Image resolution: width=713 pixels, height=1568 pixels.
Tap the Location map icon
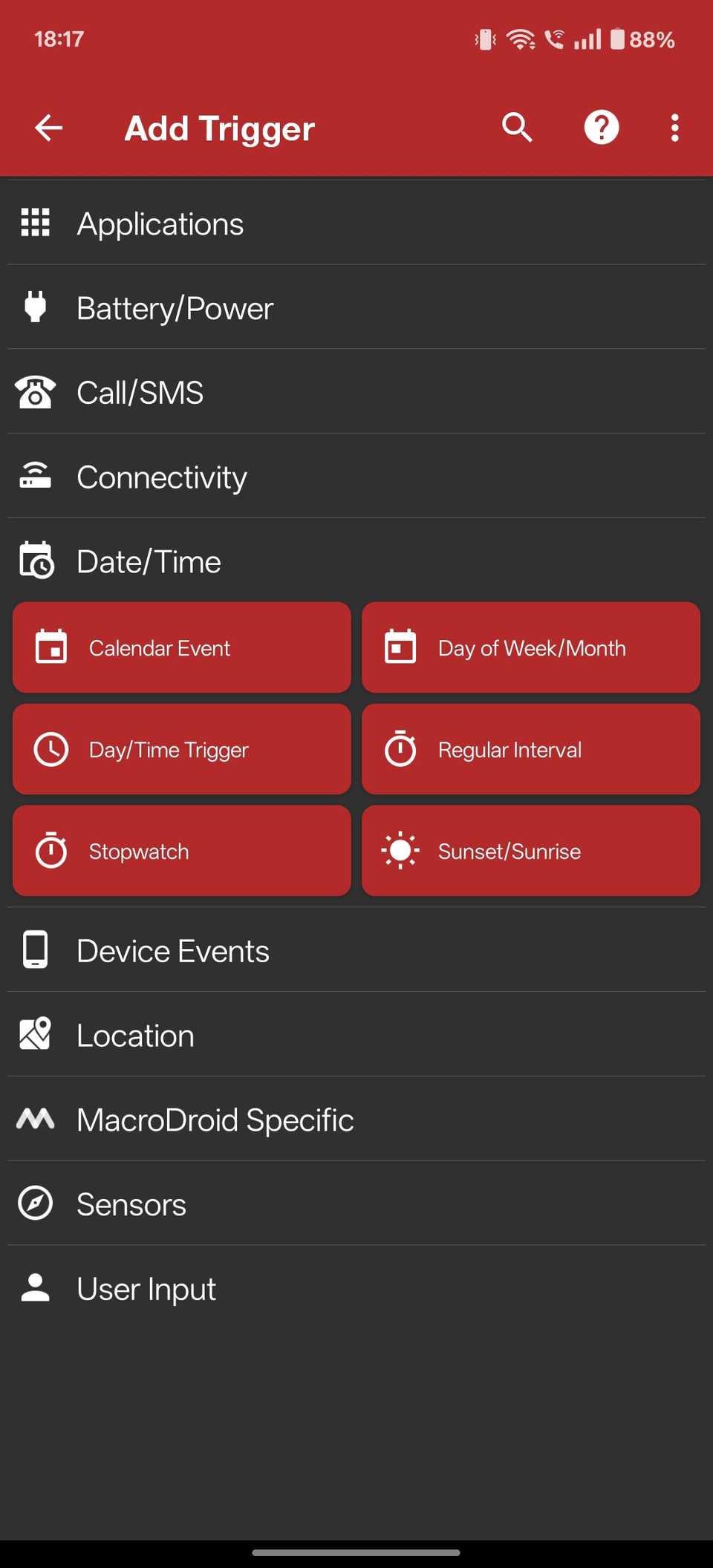(34, 1034)
